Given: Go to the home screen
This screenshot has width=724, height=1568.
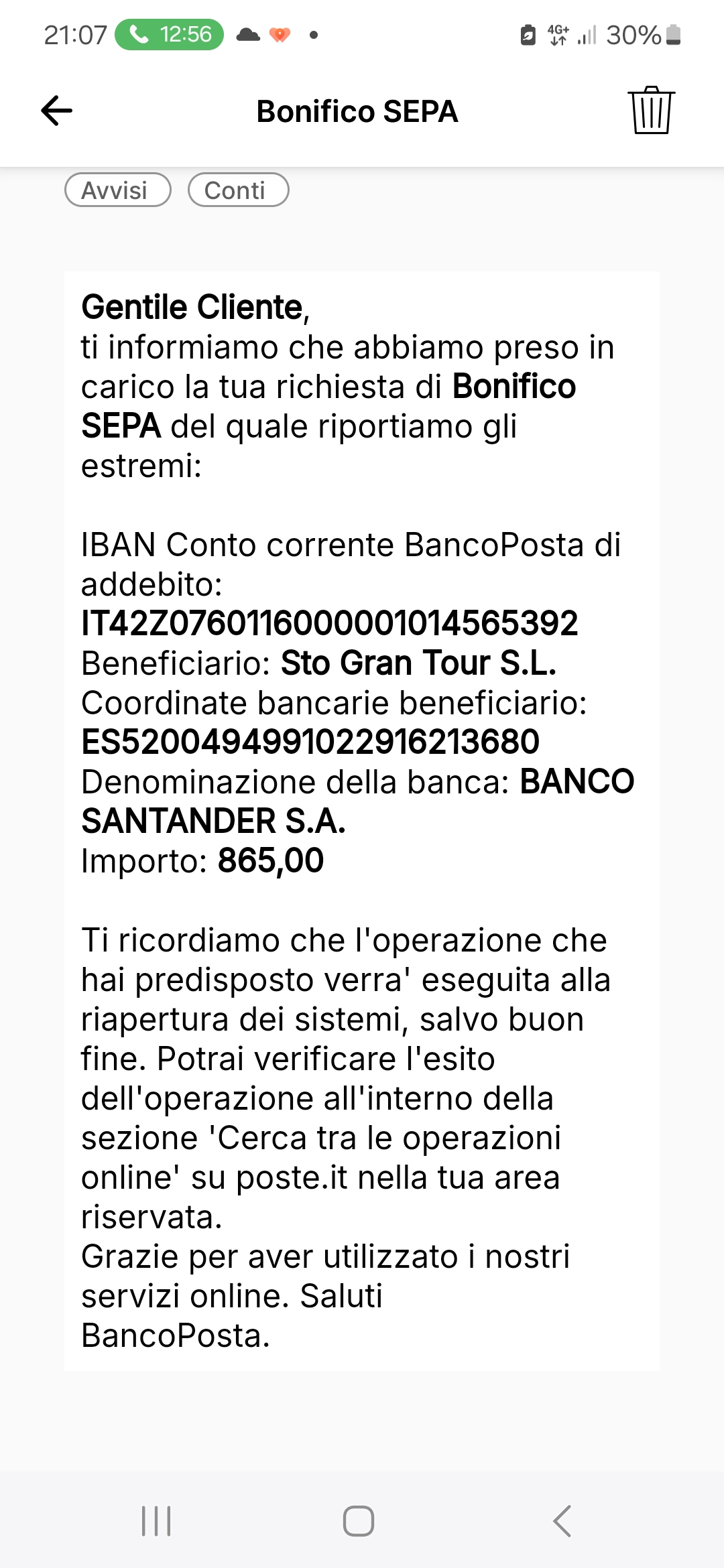Looking at the screenshot, I should [x=359, y=1521].
